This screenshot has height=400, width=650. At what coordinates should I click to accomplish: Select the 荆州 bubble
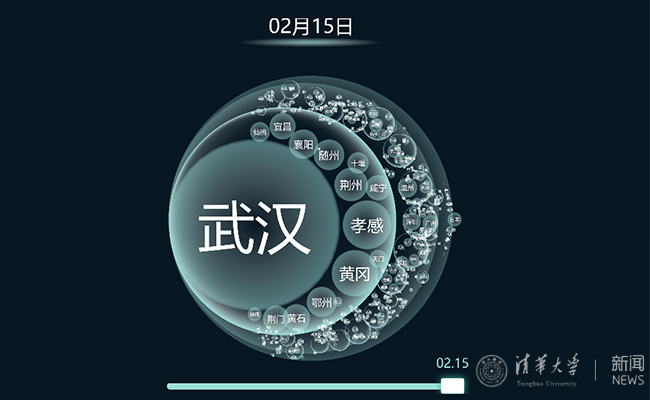[x=351, y=184]
